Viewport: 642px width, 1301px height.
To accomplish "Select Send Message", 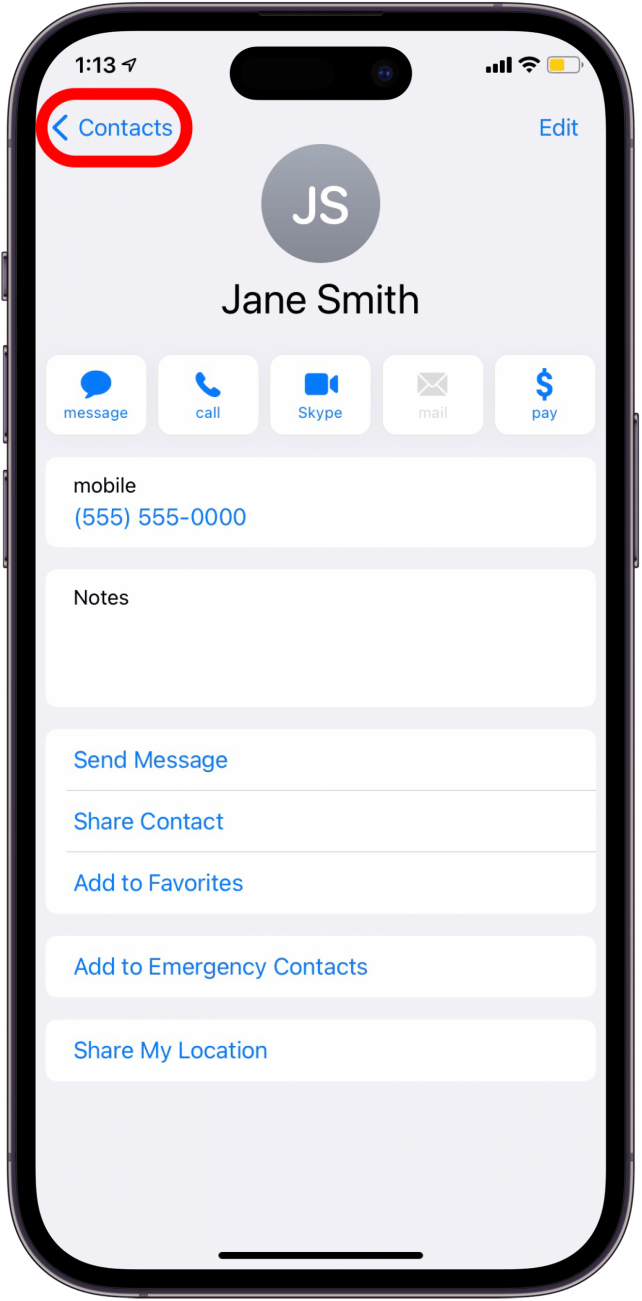I will coord(151,760).
